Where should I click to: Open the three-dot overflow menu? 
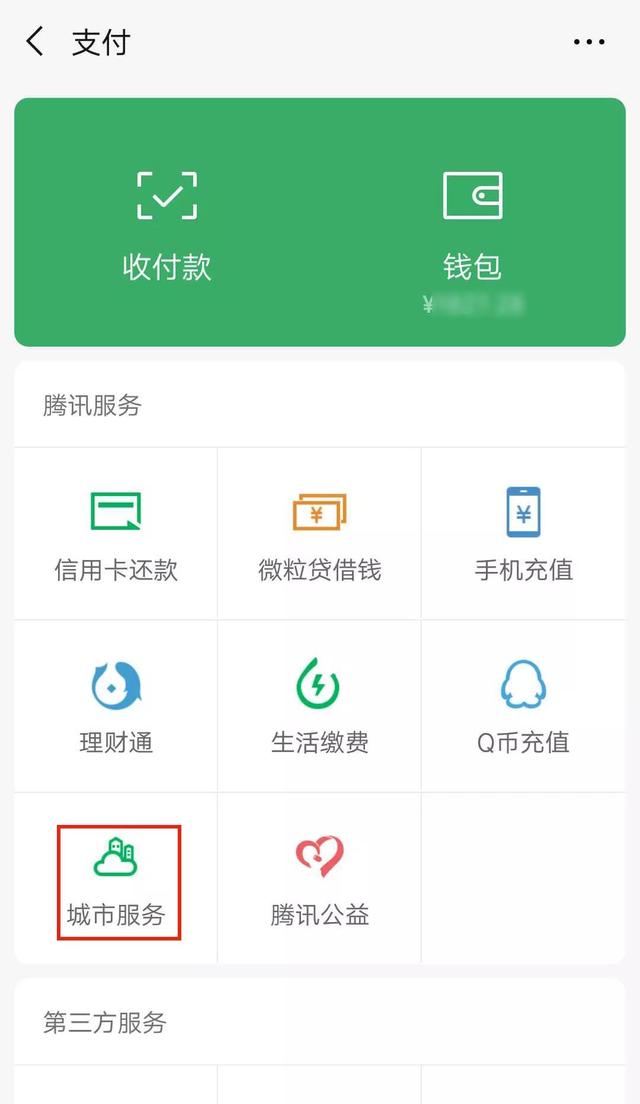tap(589, 42)
